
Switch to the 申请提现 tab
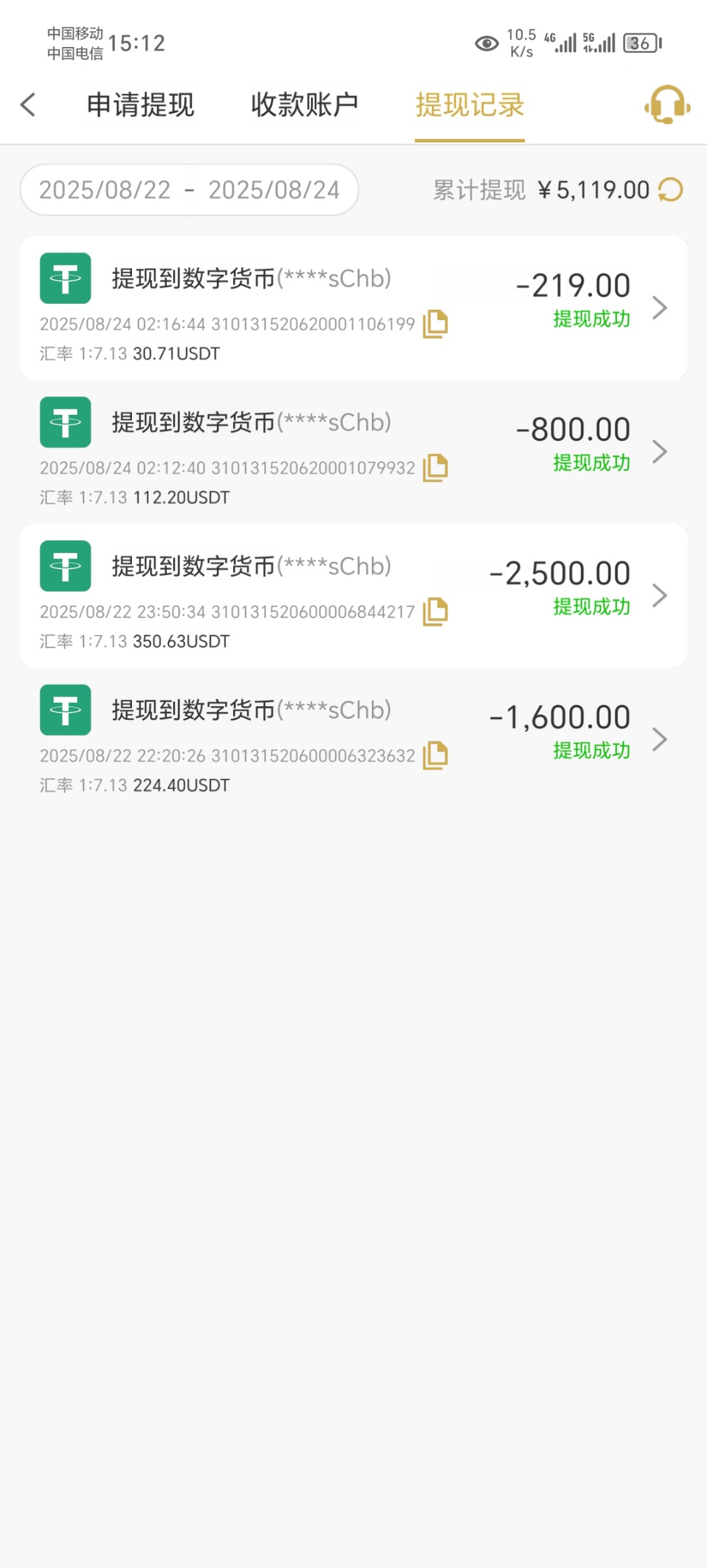pyautogui.click(x=140, y=105)
